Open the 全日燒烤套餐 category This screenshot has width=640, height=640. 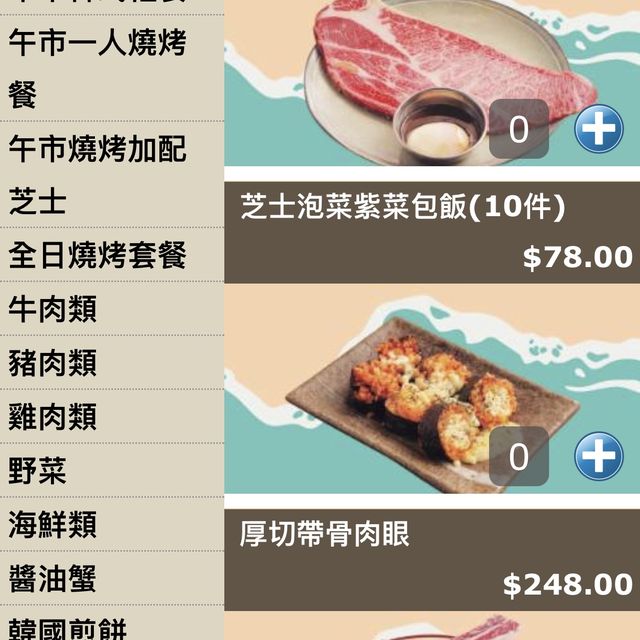point(112,255)
